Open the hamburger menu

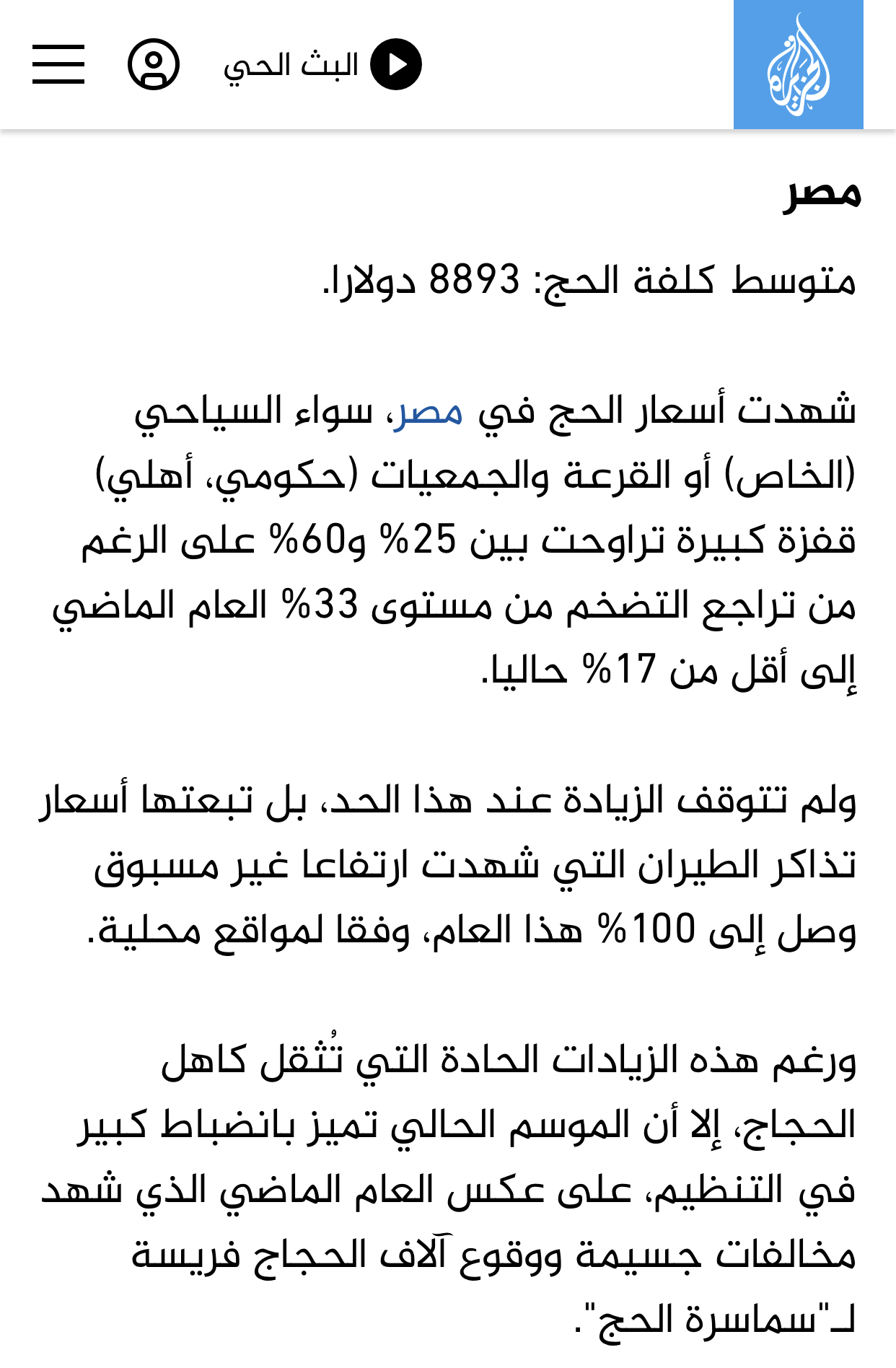point(58,64)
